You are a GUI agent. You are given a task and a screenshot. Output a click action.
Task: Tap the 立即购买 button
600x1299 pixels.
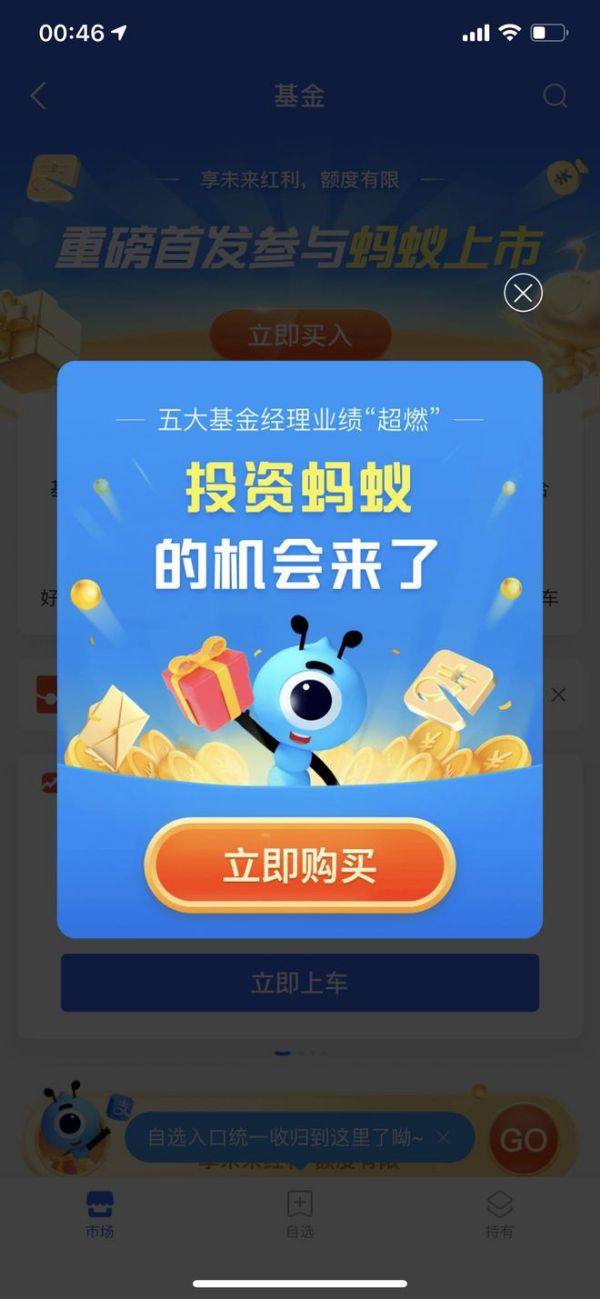[x=300, y=866]
